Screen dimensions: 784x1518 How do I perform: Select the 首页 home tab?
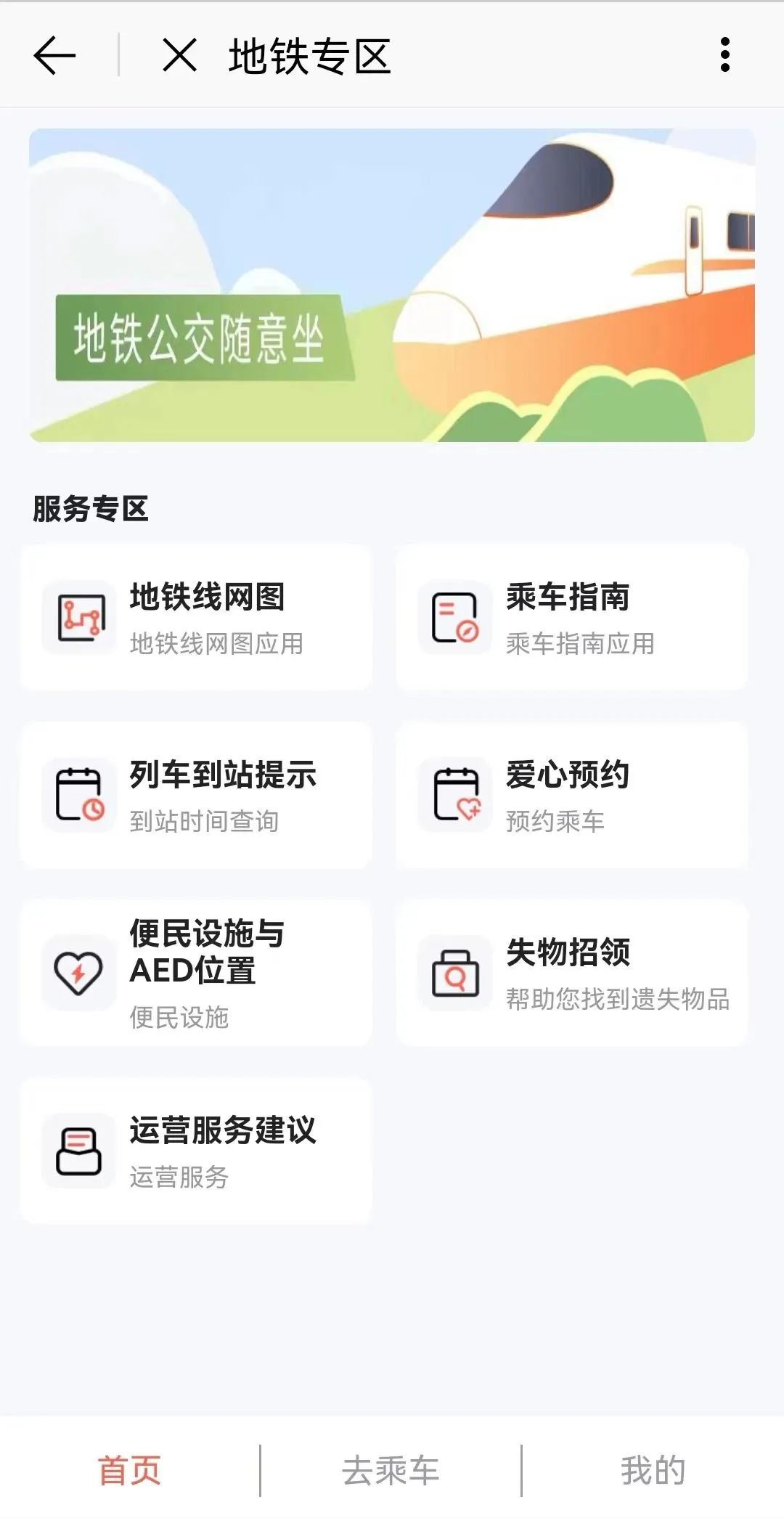129,1470
